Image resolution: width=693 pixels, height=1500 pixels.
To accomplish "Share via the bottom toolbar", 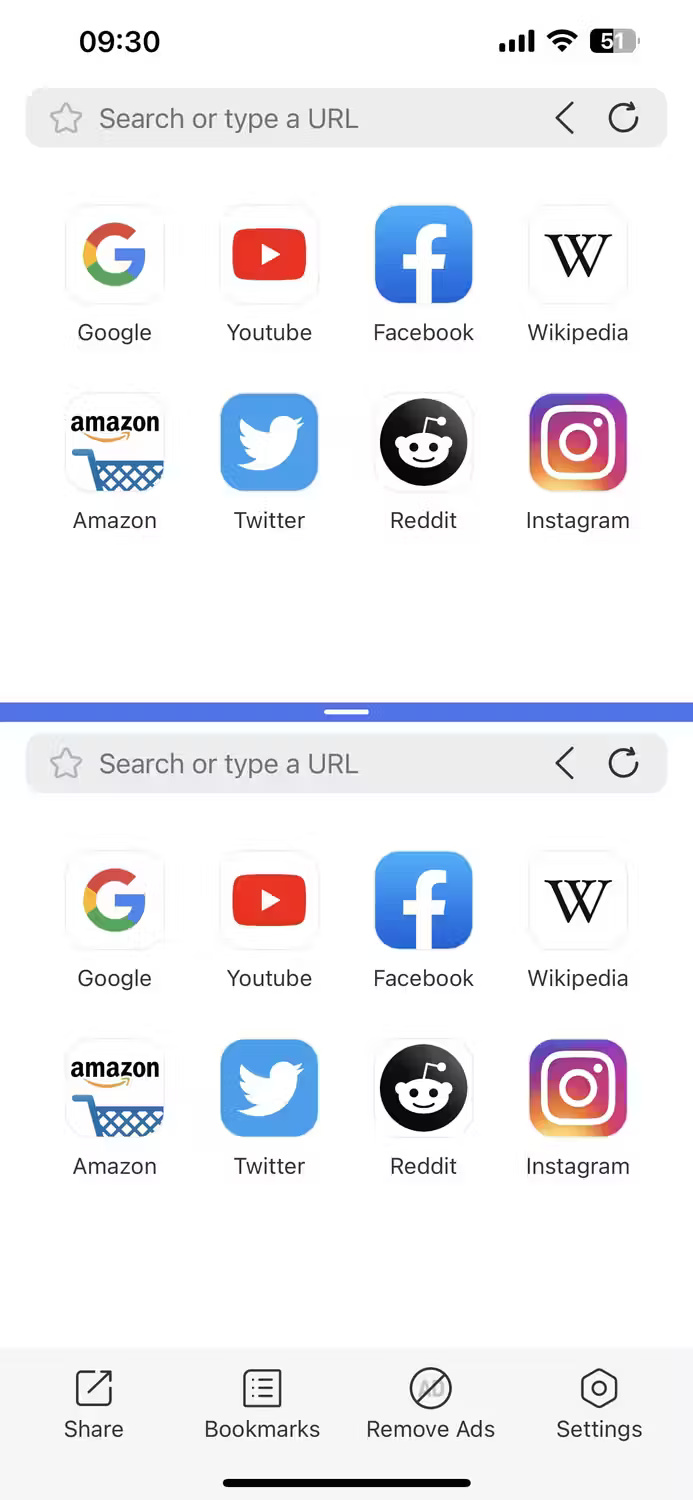I will point(94,1403).
